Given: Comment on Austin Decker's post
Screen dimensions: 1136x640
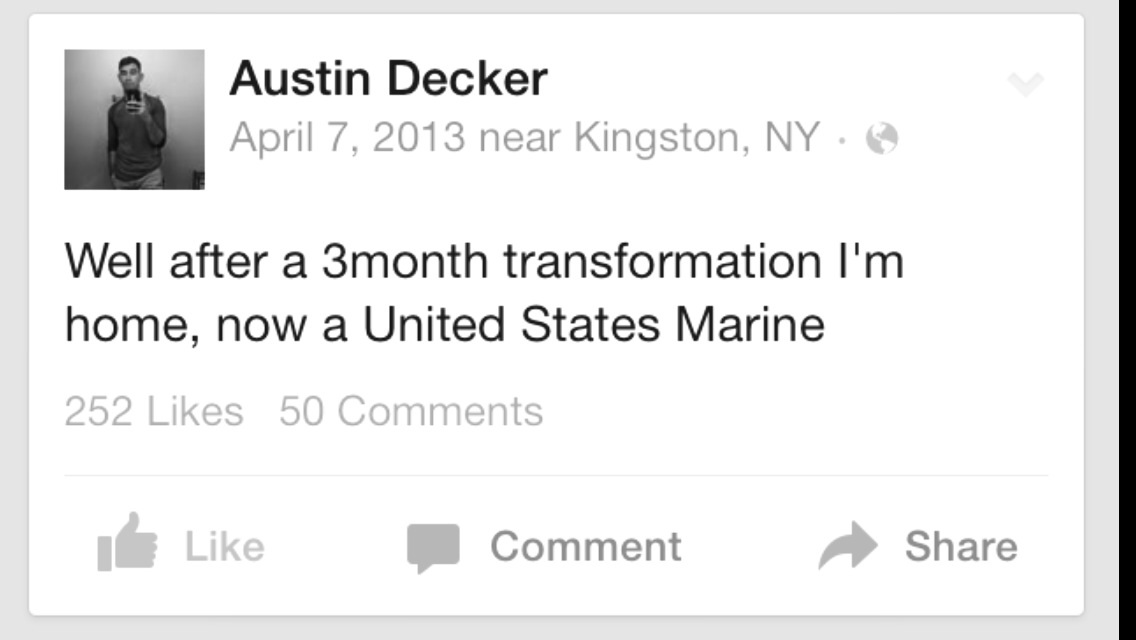Looking at the screenshot, I should coord(545,546).
